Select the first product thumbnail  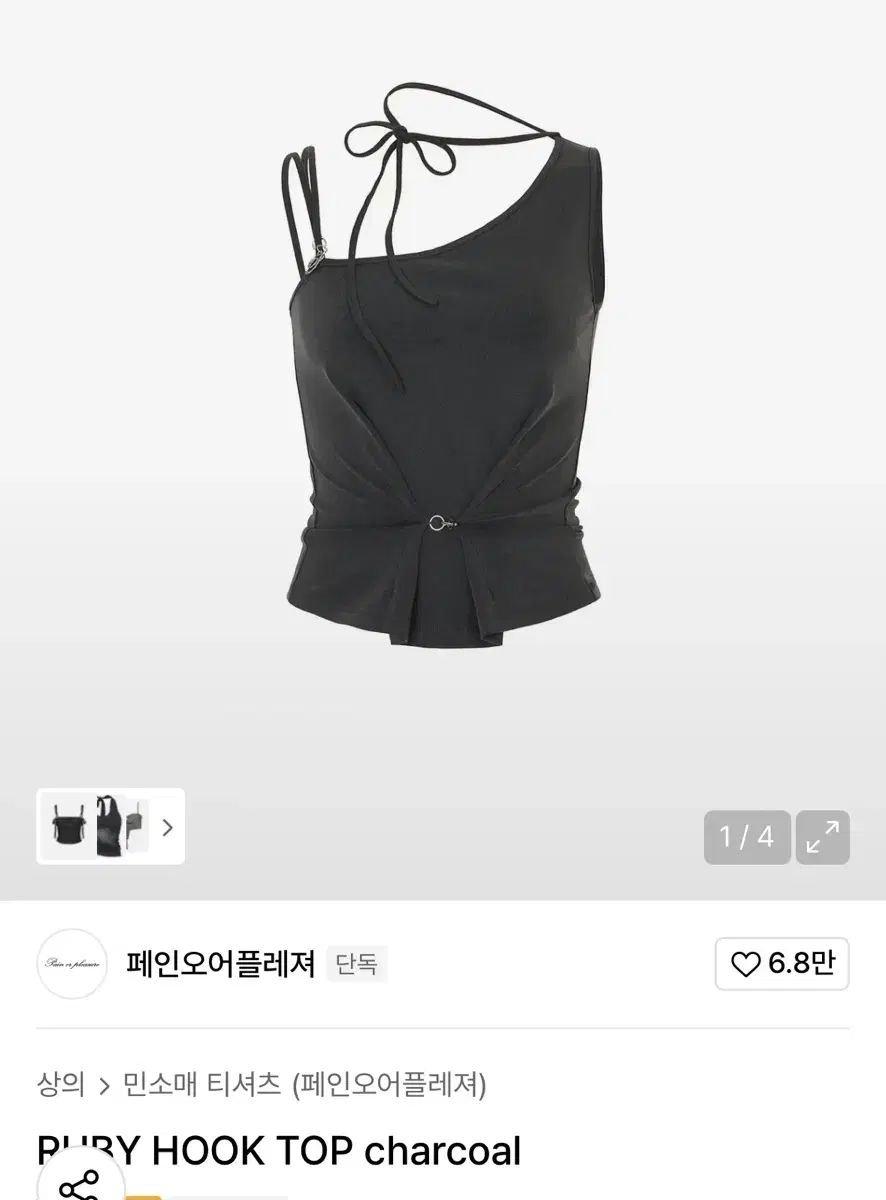pos(67,828)
